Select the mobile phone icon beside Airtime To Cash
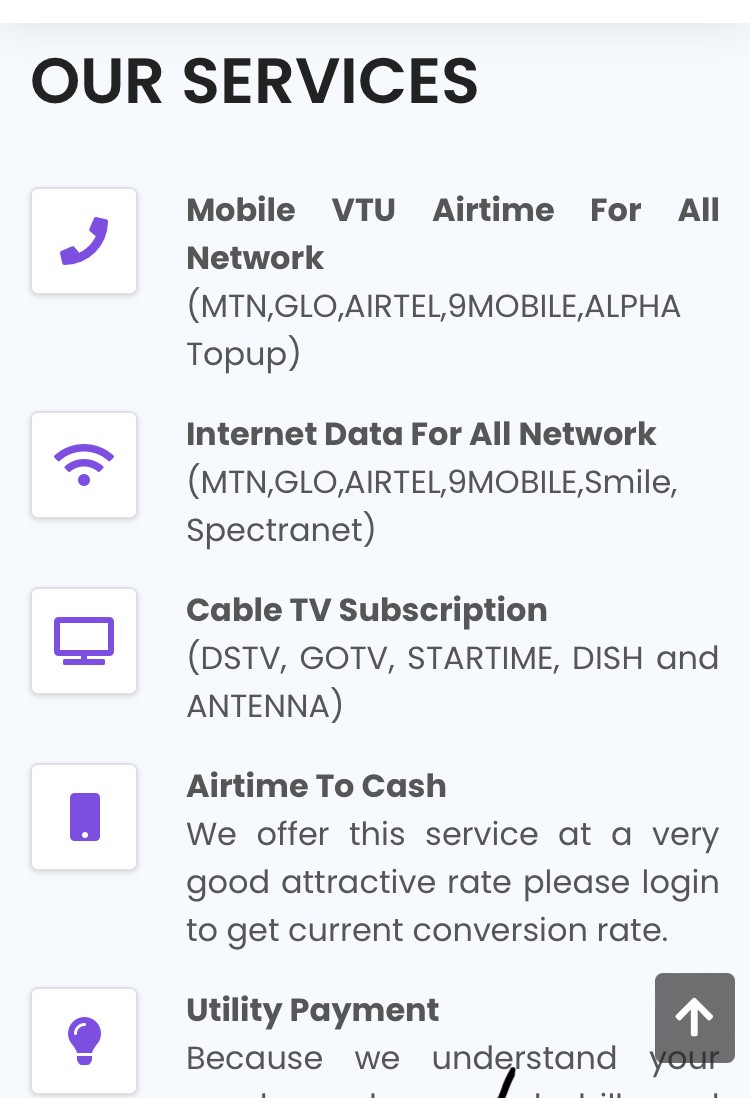 click(x=84, y=816)
